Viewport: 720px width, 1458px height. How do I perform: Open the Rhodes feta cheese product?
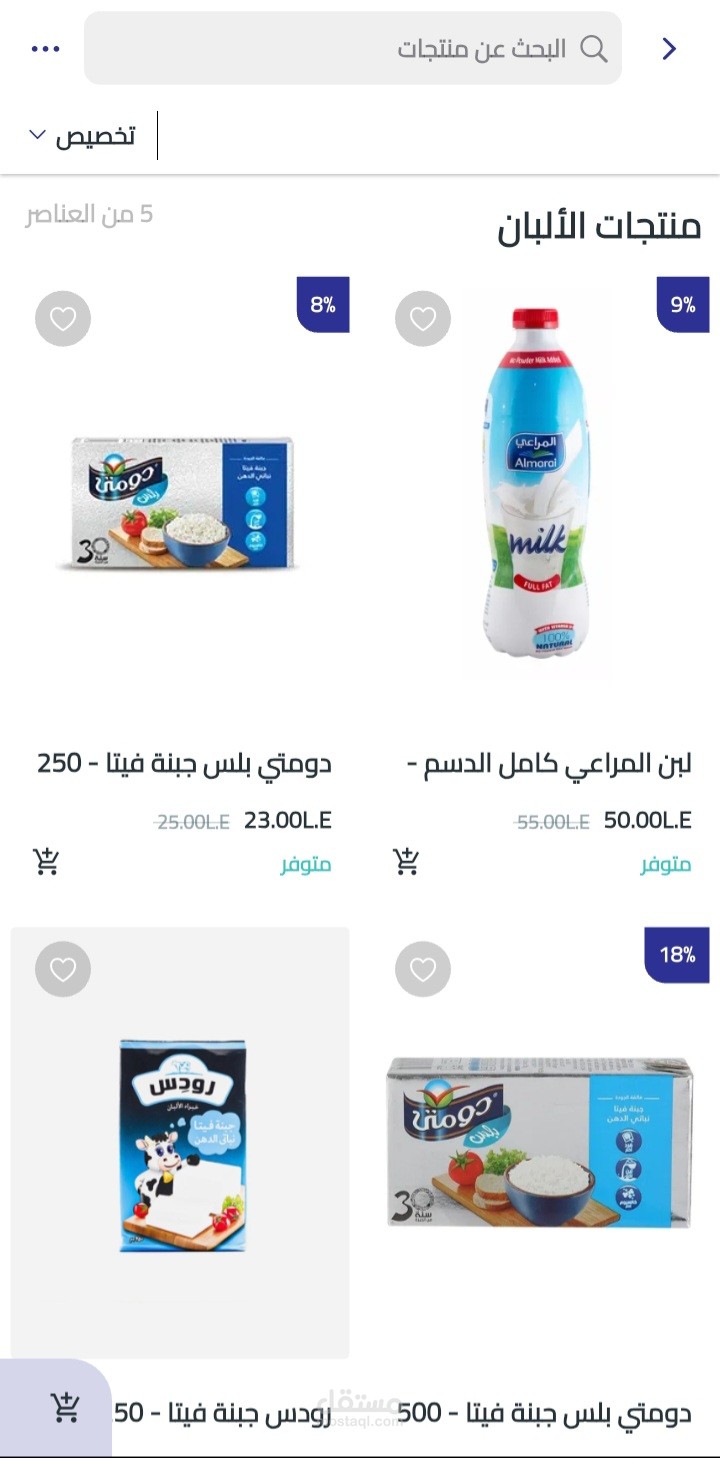click(180, 1145)
